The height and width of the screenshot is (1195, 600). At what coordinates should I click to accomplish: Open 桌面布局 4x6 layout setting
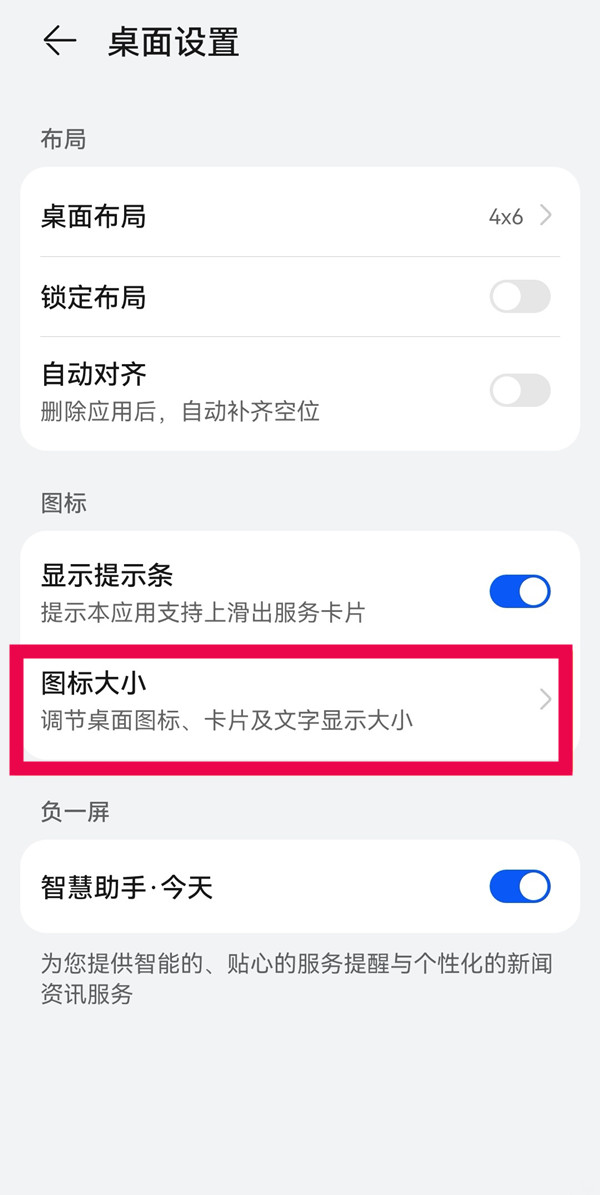(300, 216)
